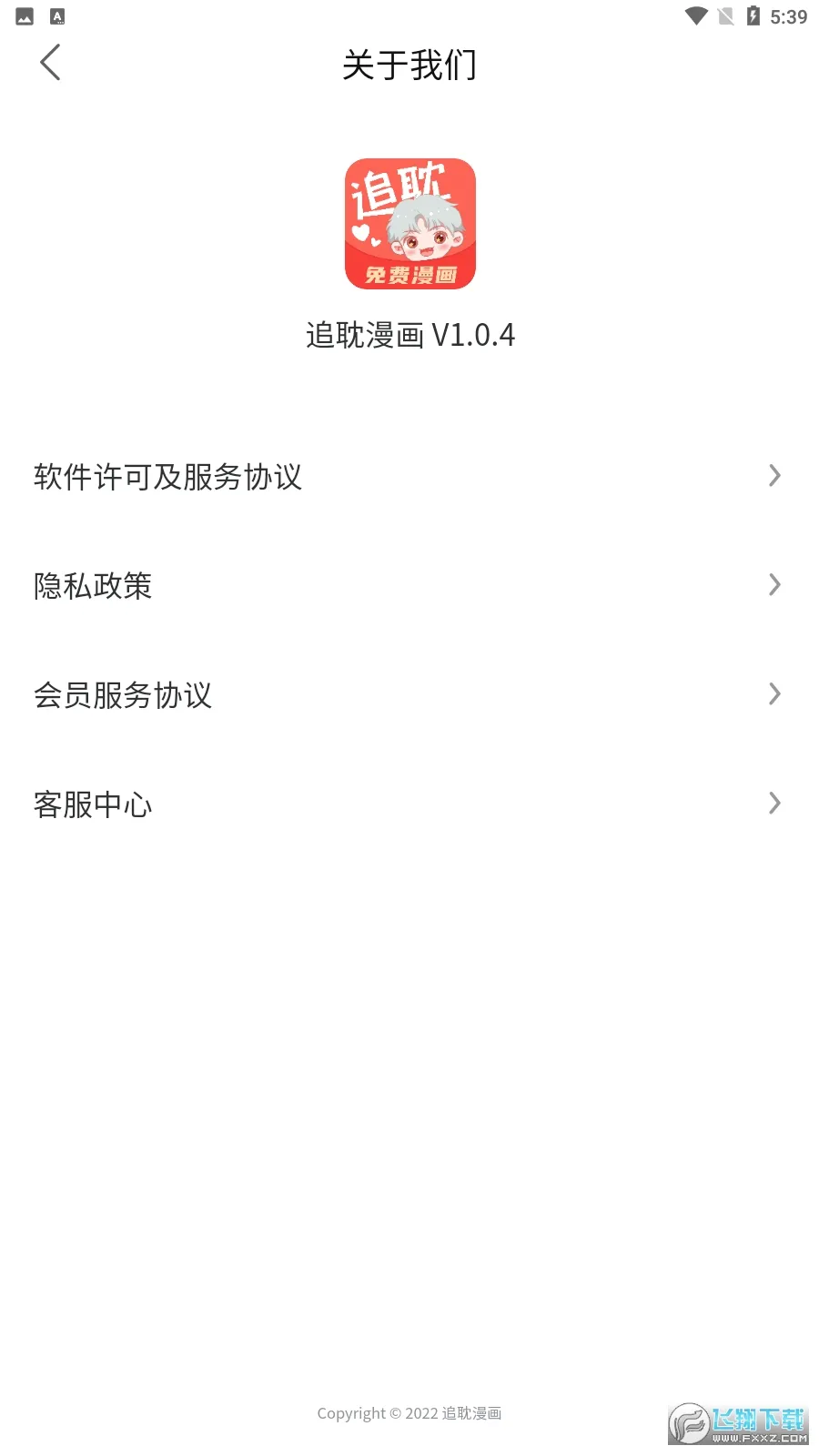Tap the 'A' notification icon in status bar

coord(58,15)
